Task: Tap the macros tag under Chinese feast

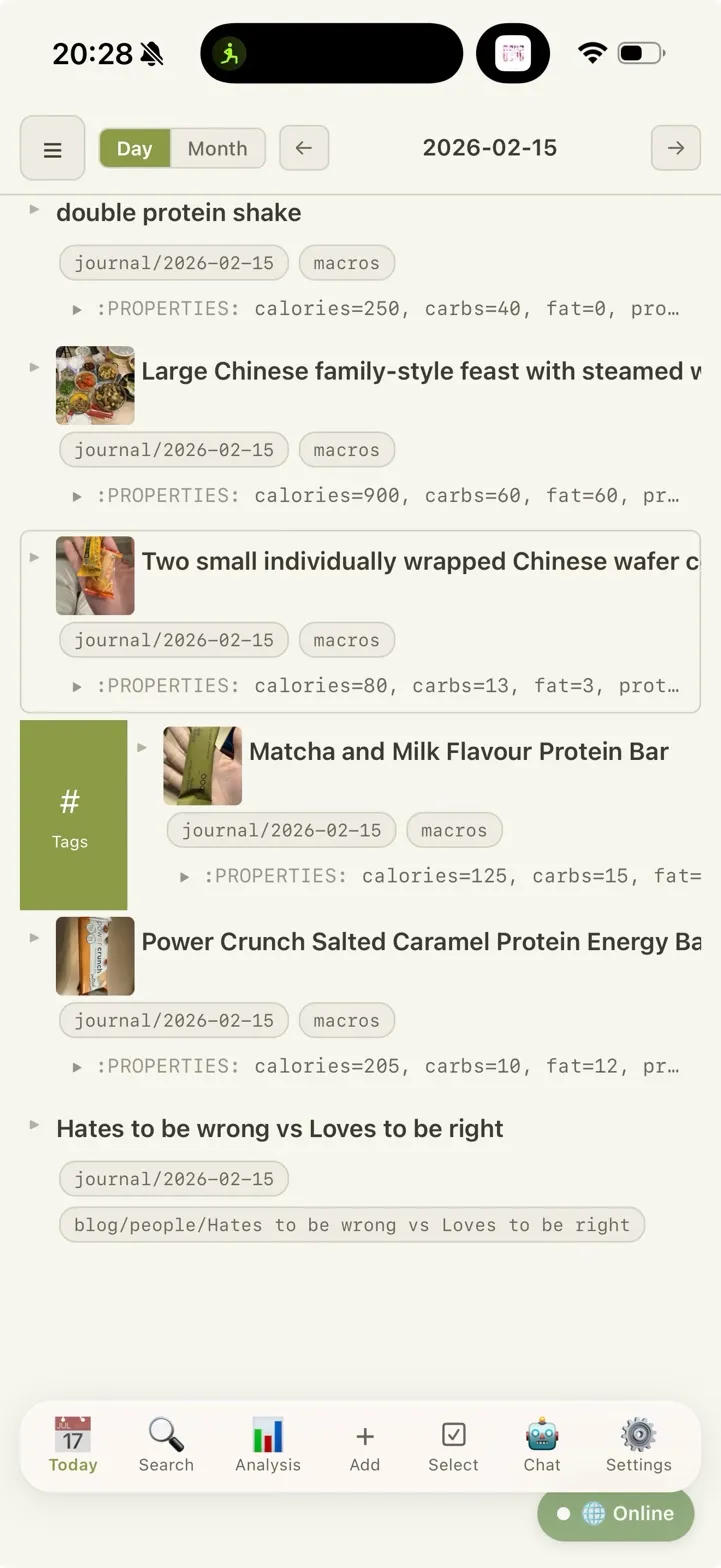Action: (346, 450)
